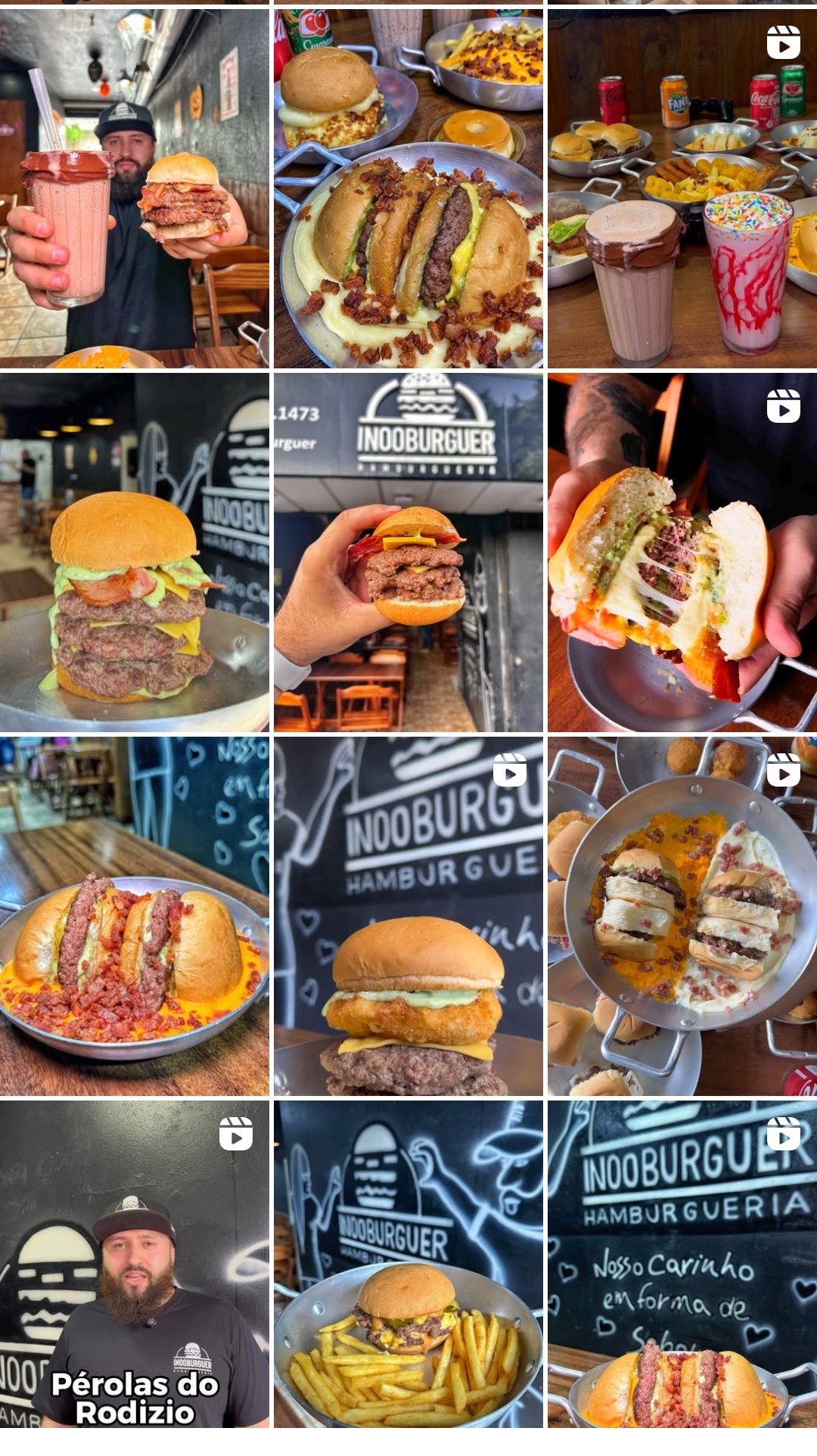Image resolution: width=817 pixels, height=1456 pixels.
Task: Play the reel with sodas and sprinkle milkshakes
Action: [x=682, y=188]
